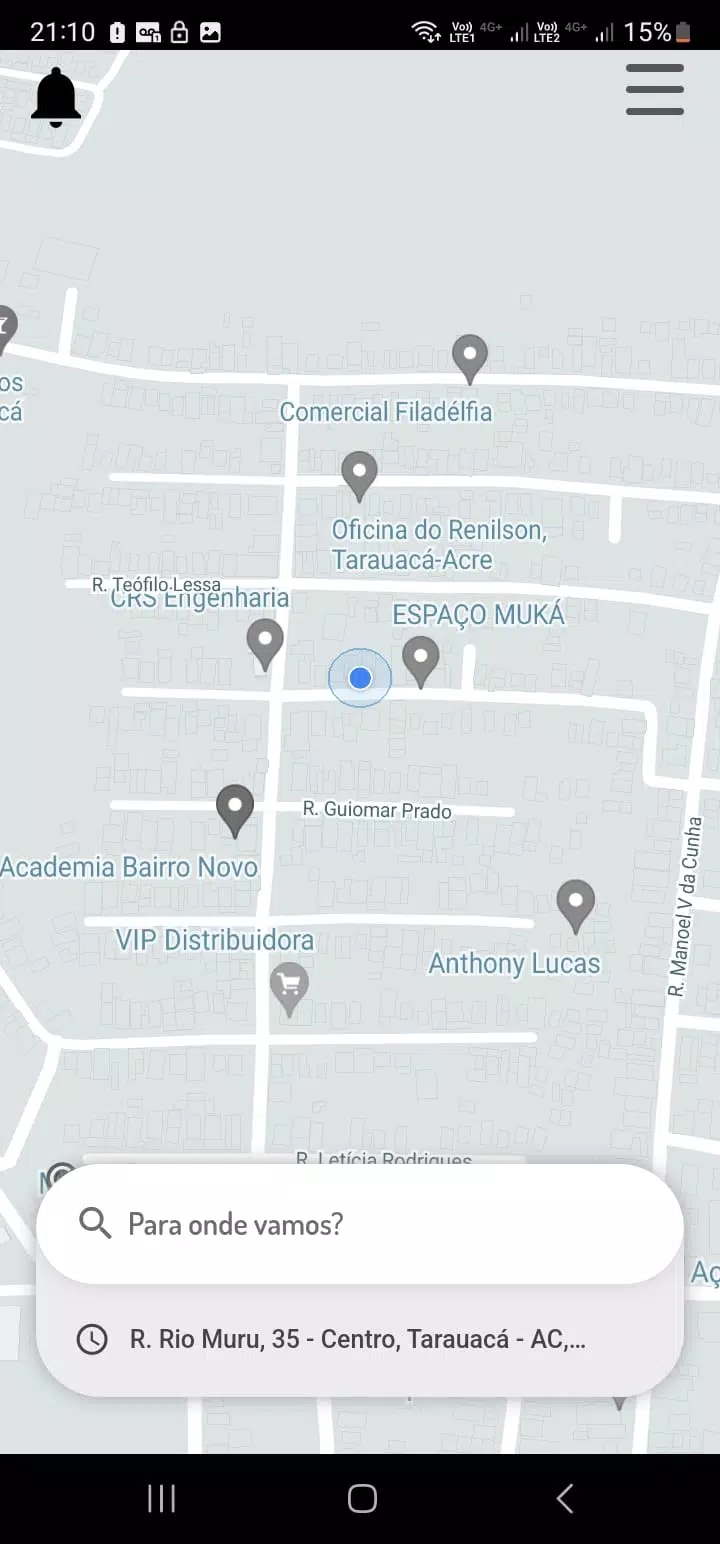Select the Academia Bairro Novo map marker
This screenshot has height=1544, width=720.
[235, 811]
